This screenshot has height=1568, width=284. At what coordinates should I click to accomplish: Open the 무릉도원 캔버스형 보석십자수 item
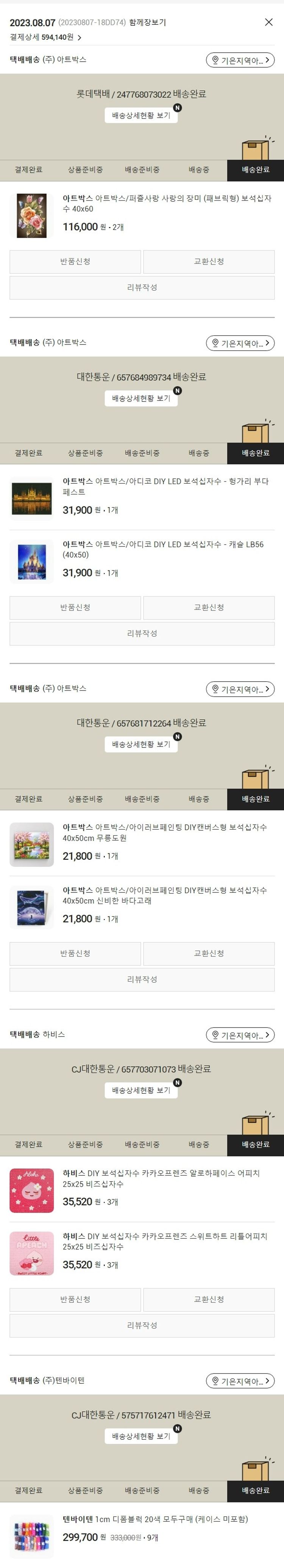tap(166, 832)
